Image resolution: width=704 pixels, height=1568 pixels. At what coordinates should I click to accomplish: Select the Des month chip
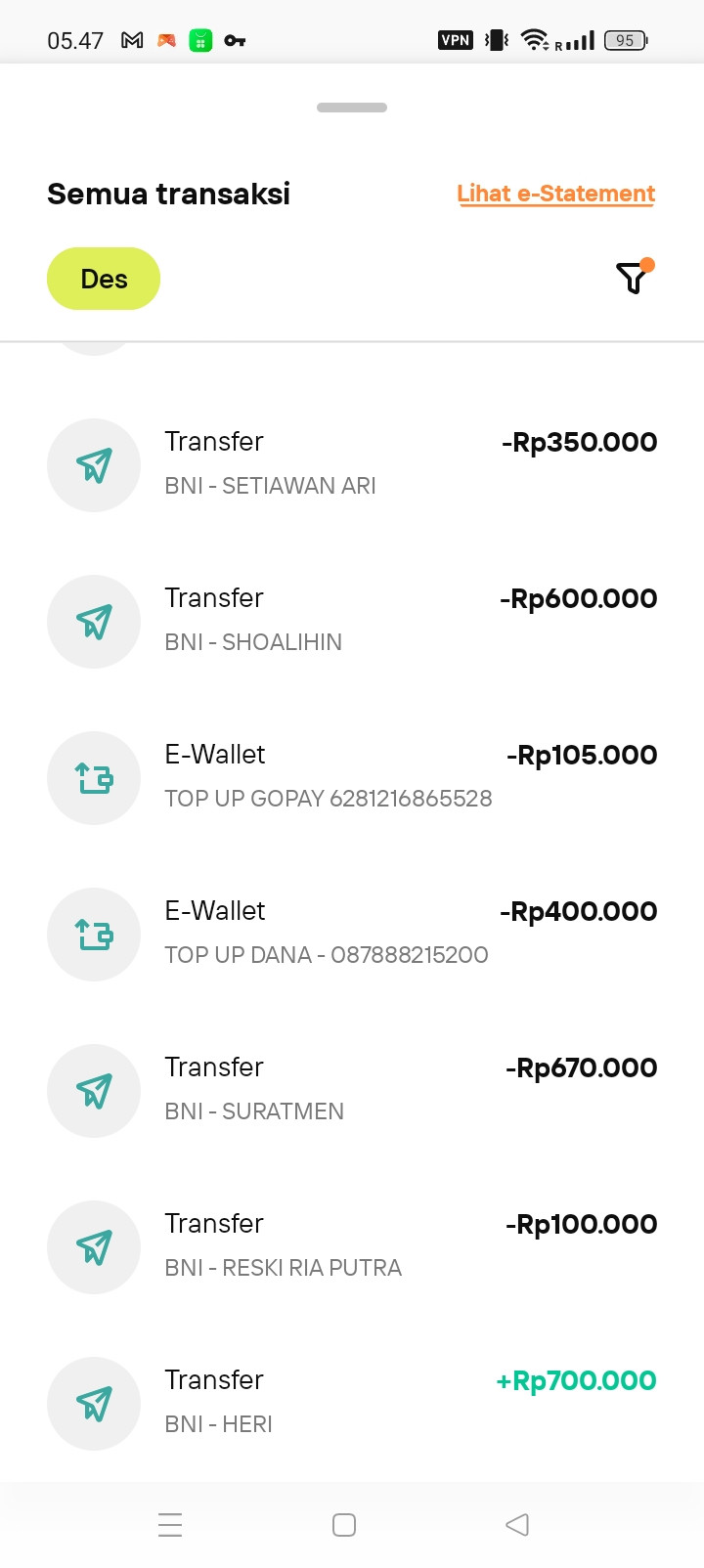coord(104,279)
